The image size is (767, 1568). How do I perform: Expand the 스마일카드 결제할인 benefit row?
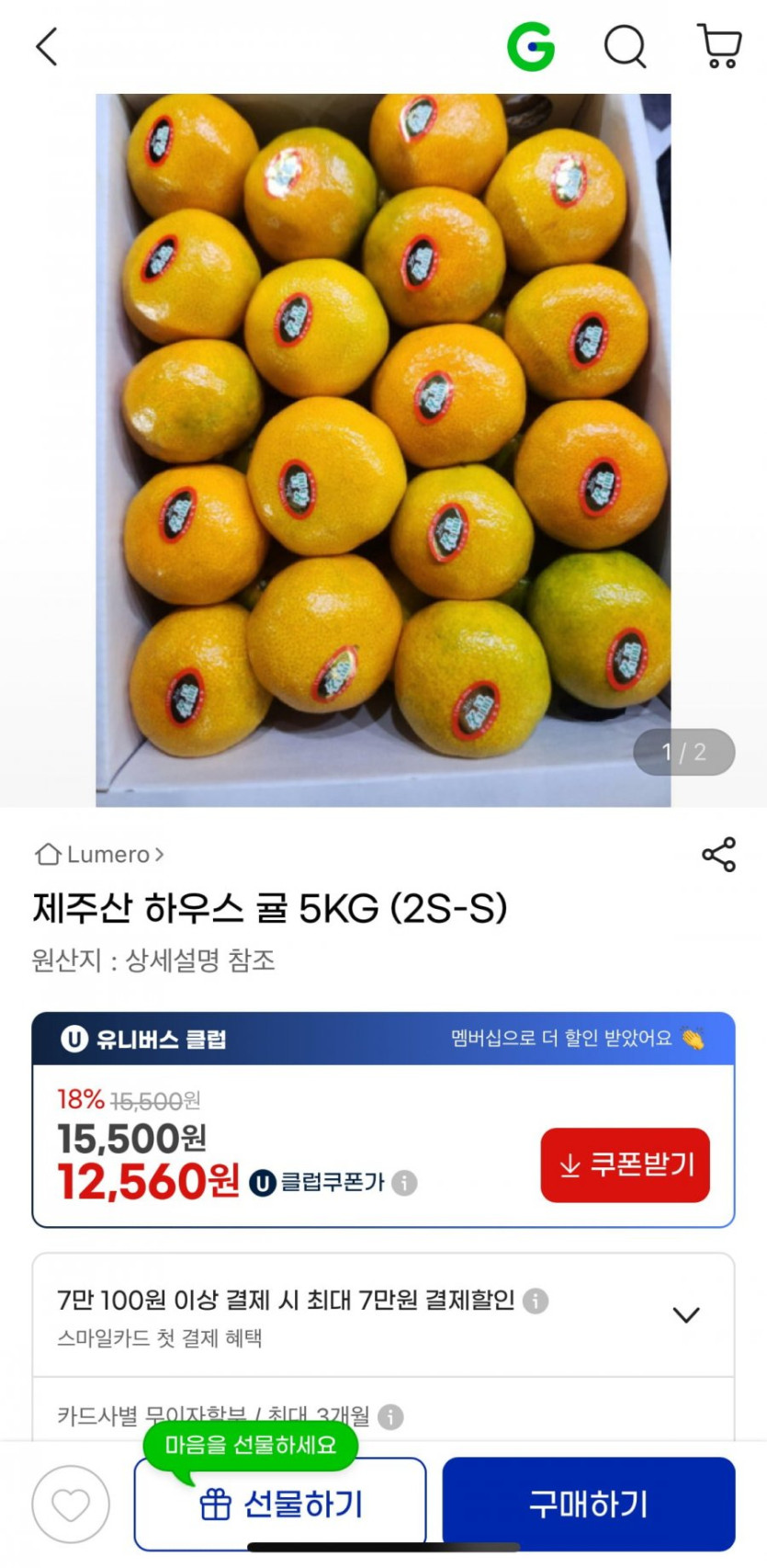click(x=686, y=1315)
